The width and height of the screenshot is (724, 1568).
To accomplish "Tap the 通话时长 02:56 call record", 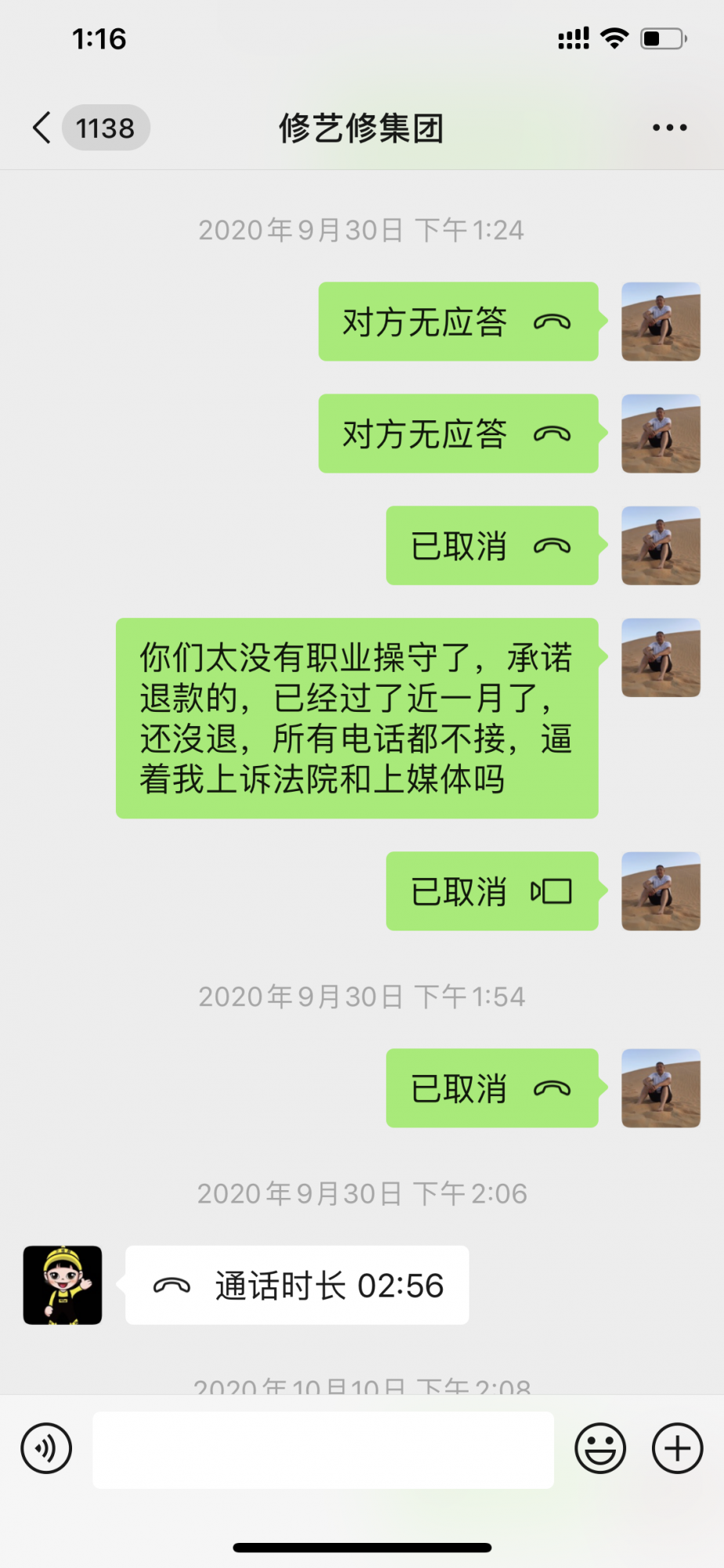I will (298, 1286).
